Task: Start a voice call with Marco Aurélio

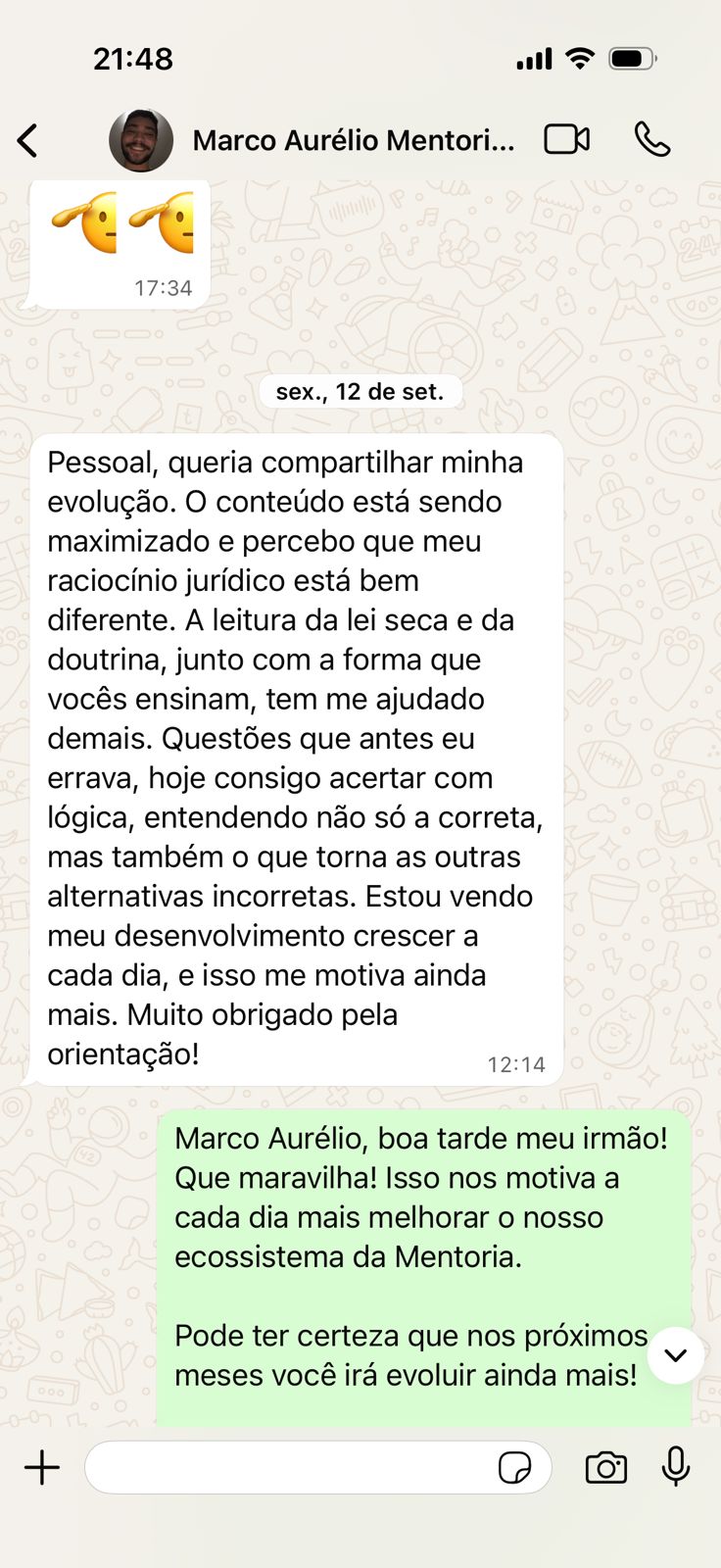Action: pos(651,140)
